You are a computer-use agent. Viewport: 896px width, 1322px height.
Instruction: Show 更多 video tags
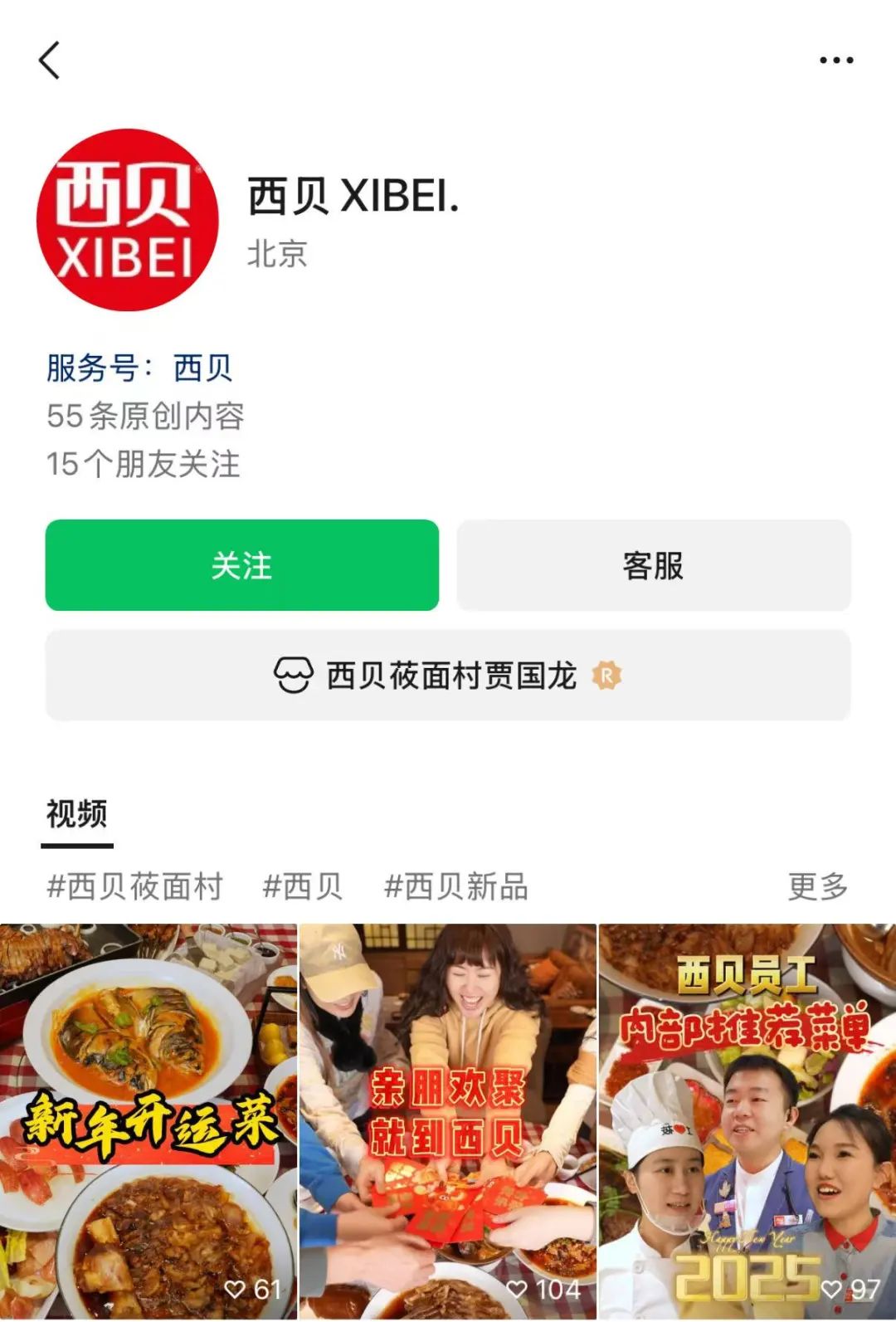click(817, 886)
